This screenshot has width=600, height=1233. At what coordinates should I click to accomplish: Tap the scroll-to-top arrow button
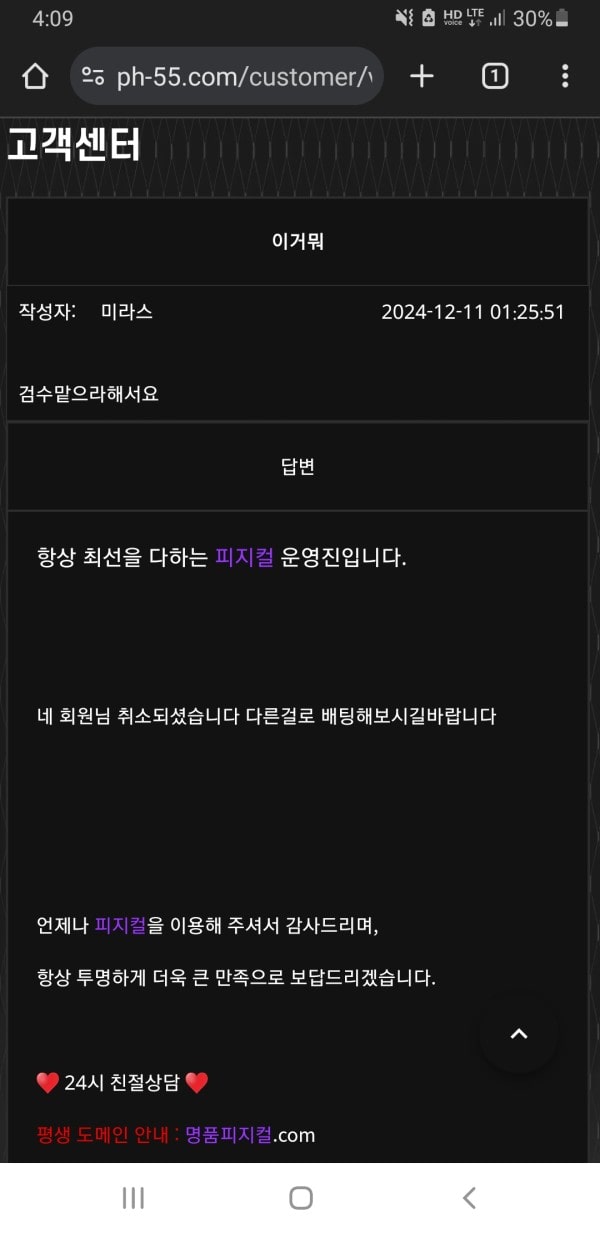pos(518,1034)
